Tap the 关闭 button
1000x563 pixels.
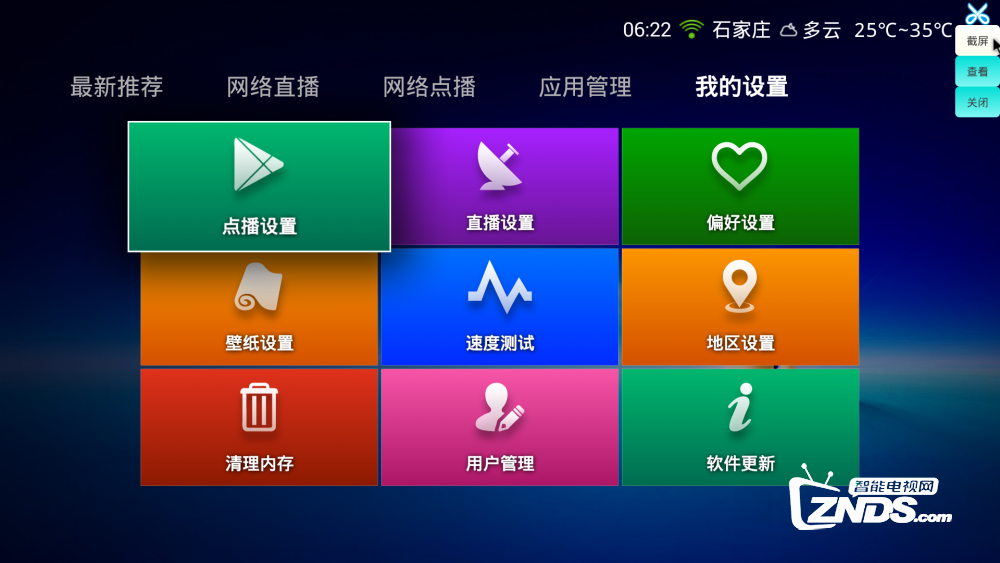[x=977, y=102]
